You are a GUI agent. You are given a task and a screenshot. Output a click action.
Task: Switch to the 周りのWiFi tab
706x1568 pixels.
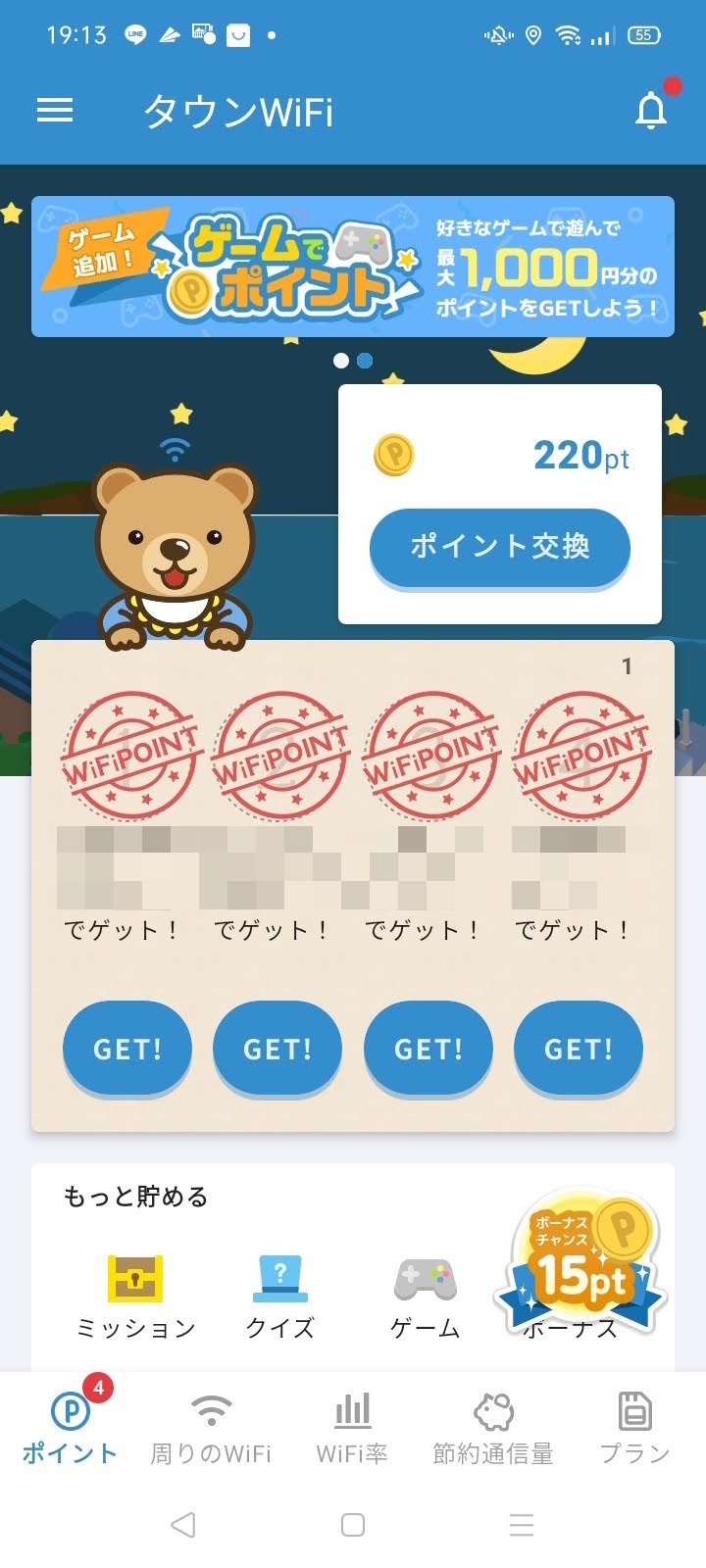[211, 1428]
